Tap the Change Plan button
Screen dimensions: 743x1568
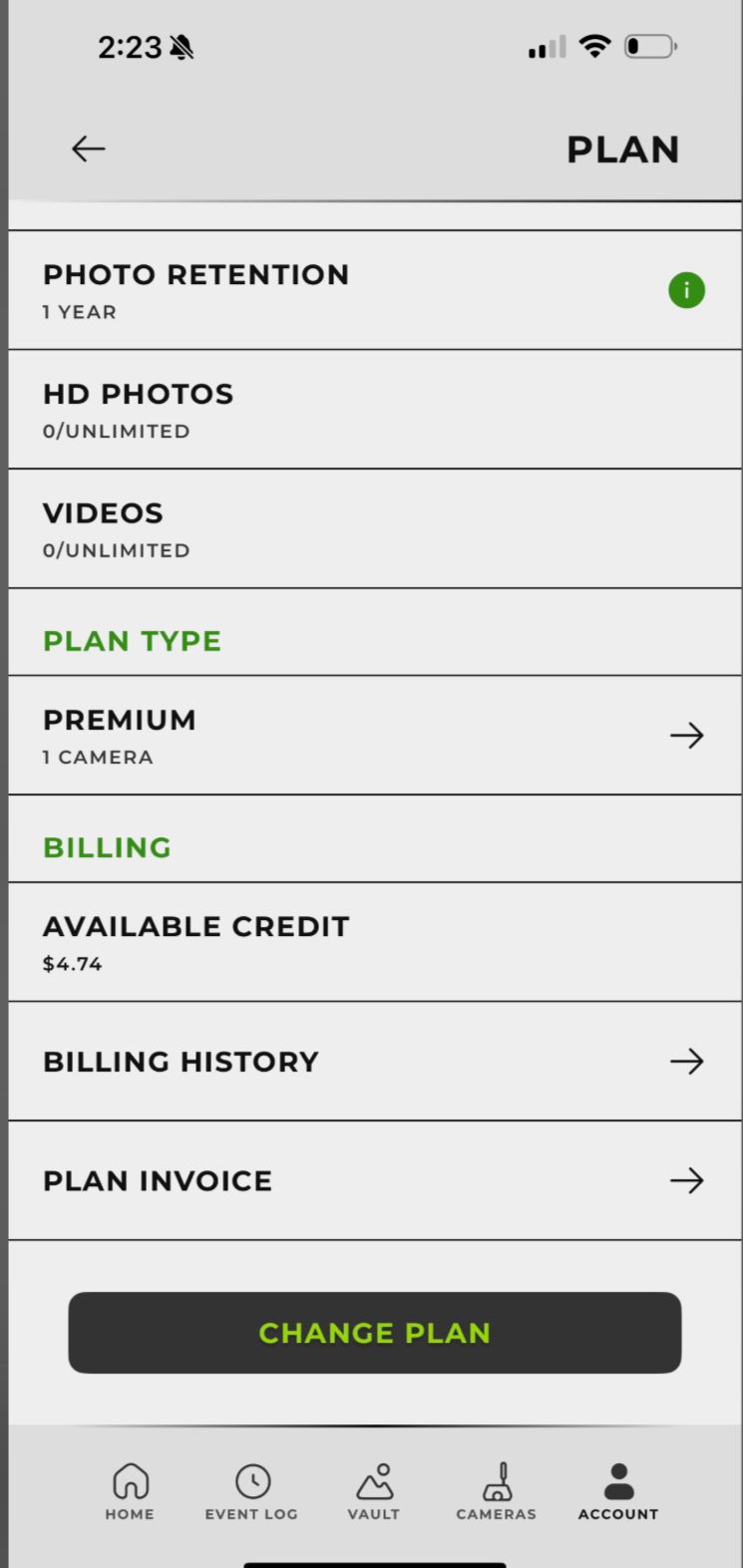(x=374, y=1332)
